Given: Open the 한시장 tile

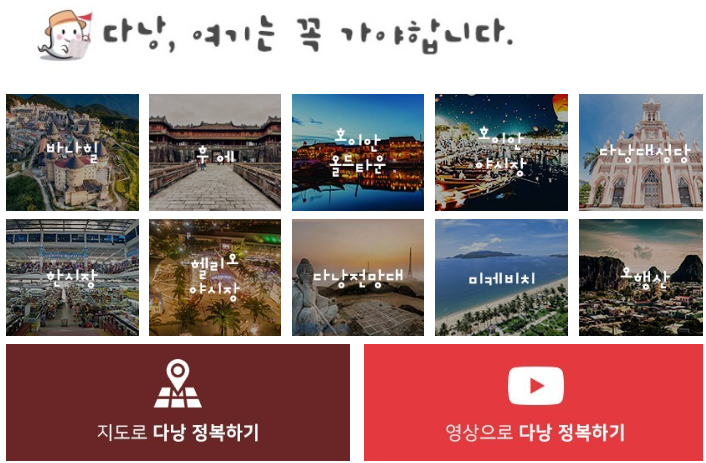Looking at the screenshot, I should (72, 278).
